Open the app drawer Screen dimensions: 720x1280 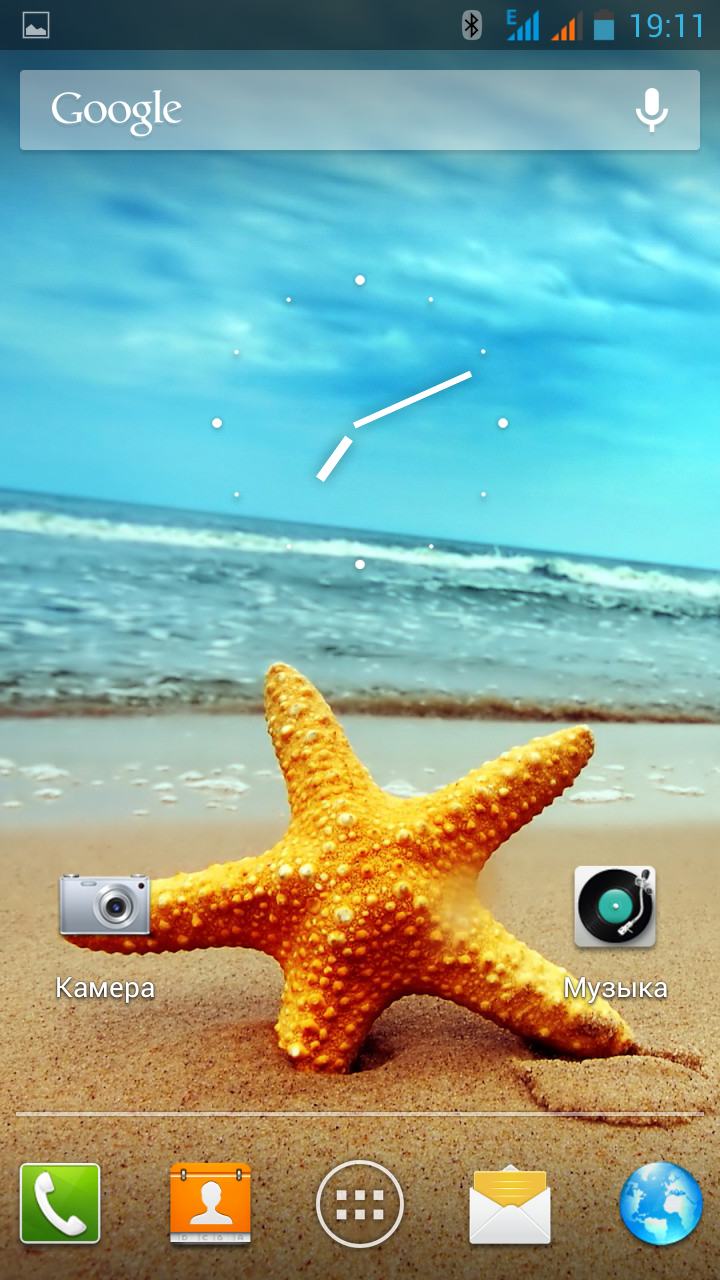tap(360, 1205)
